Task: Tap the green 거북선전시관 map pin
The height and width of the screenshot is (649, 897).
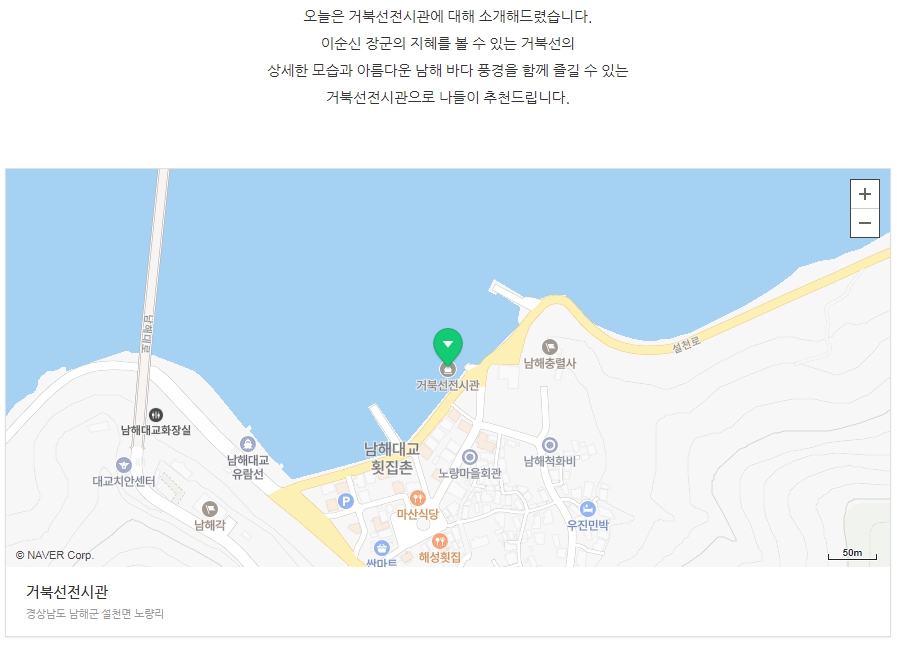Action: 448,346
